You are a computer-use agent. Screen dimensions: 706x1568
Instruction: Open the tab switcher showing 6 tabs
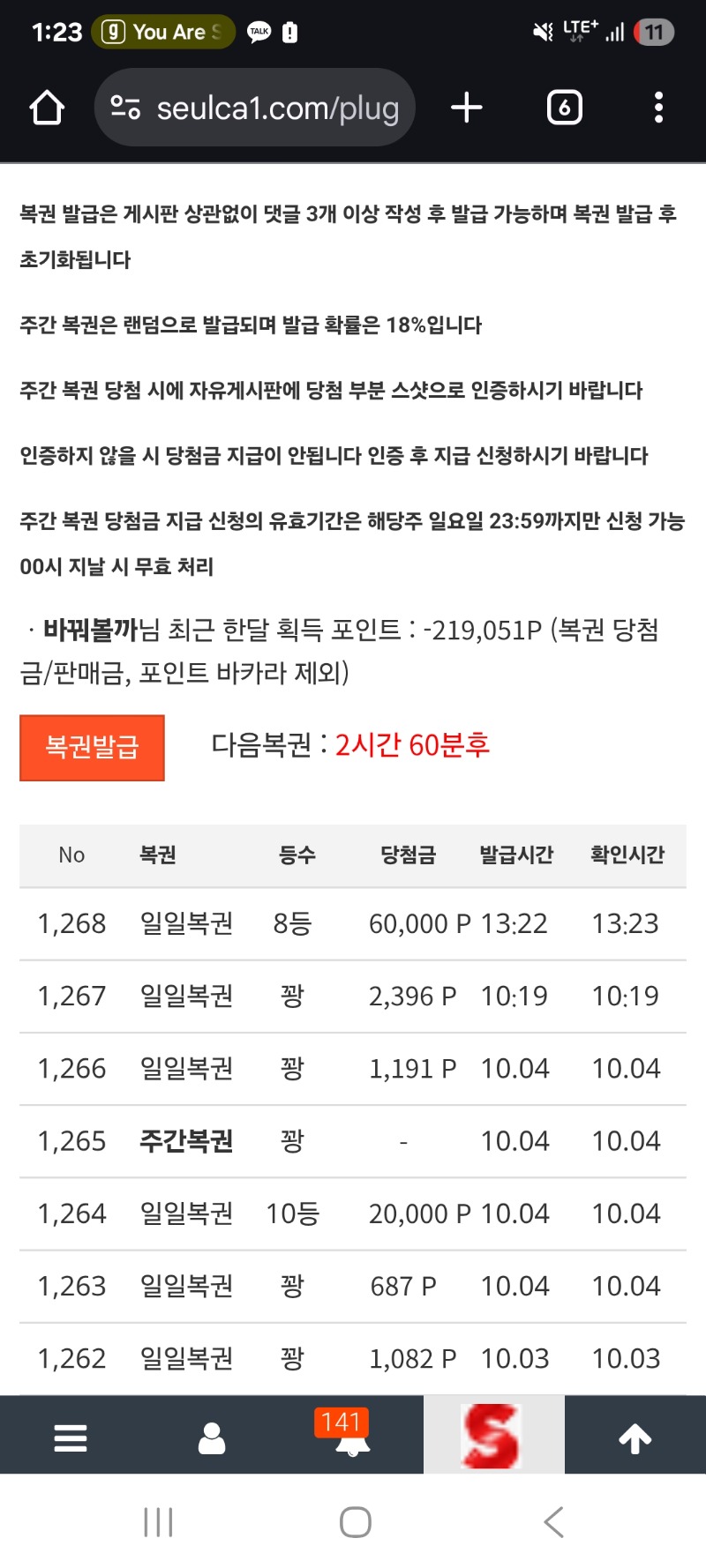pyautogui.click(x=565, y=108)
